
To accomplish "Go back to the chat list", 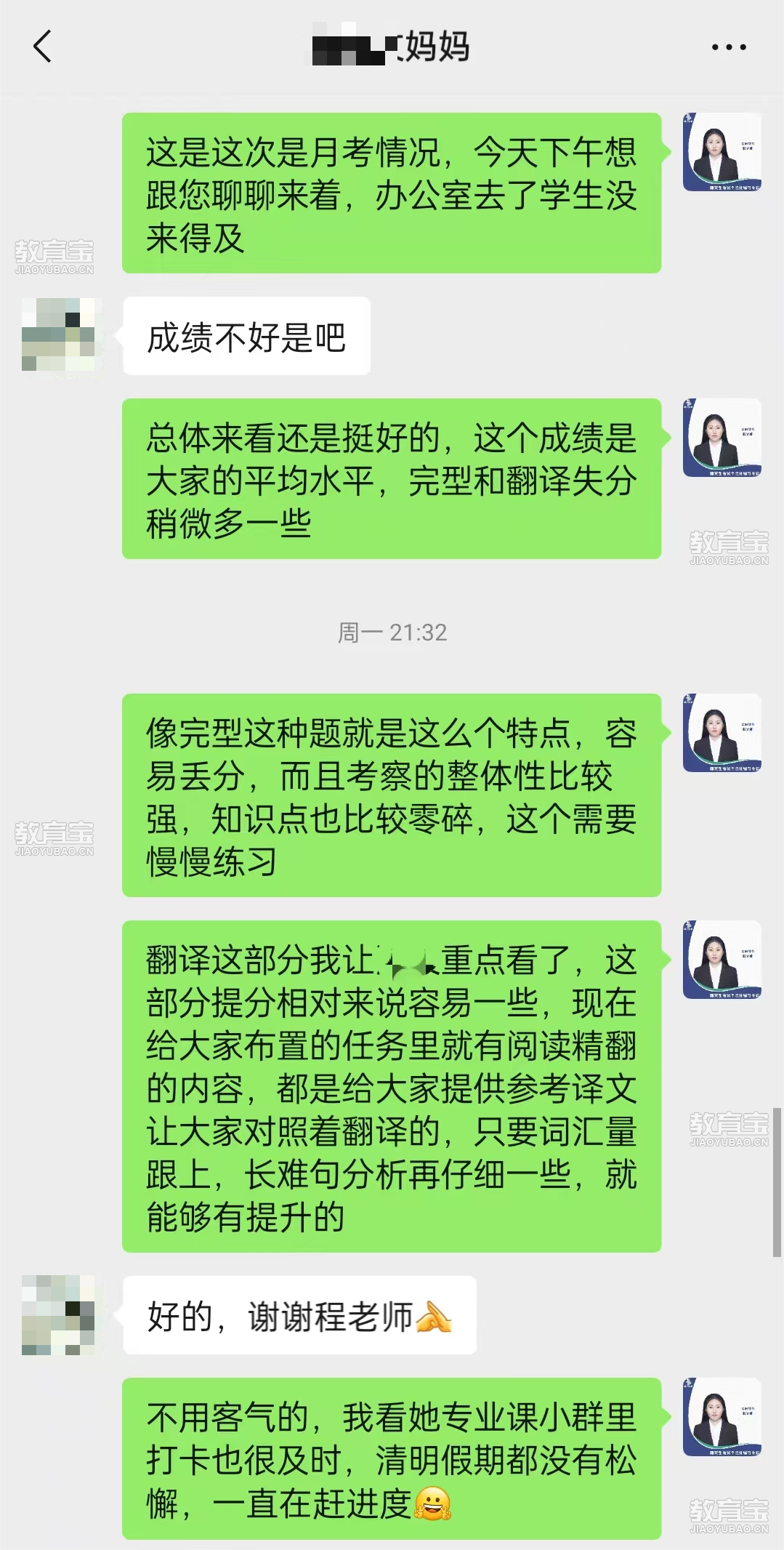I will point(43,47).
